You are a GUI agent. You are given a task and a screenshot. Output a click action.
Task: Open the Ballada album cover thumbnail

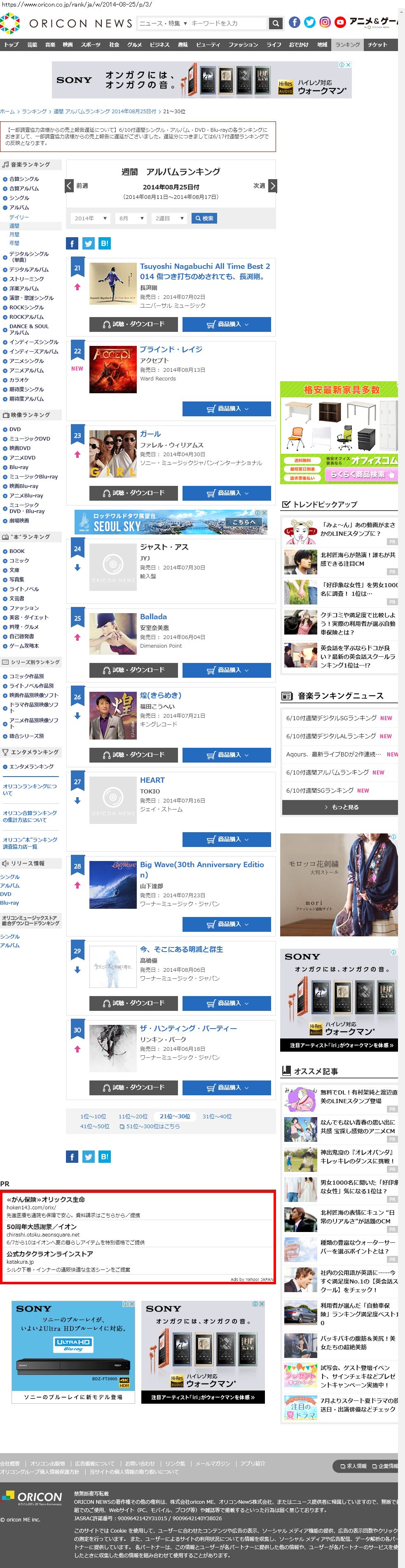pos(112,634)
